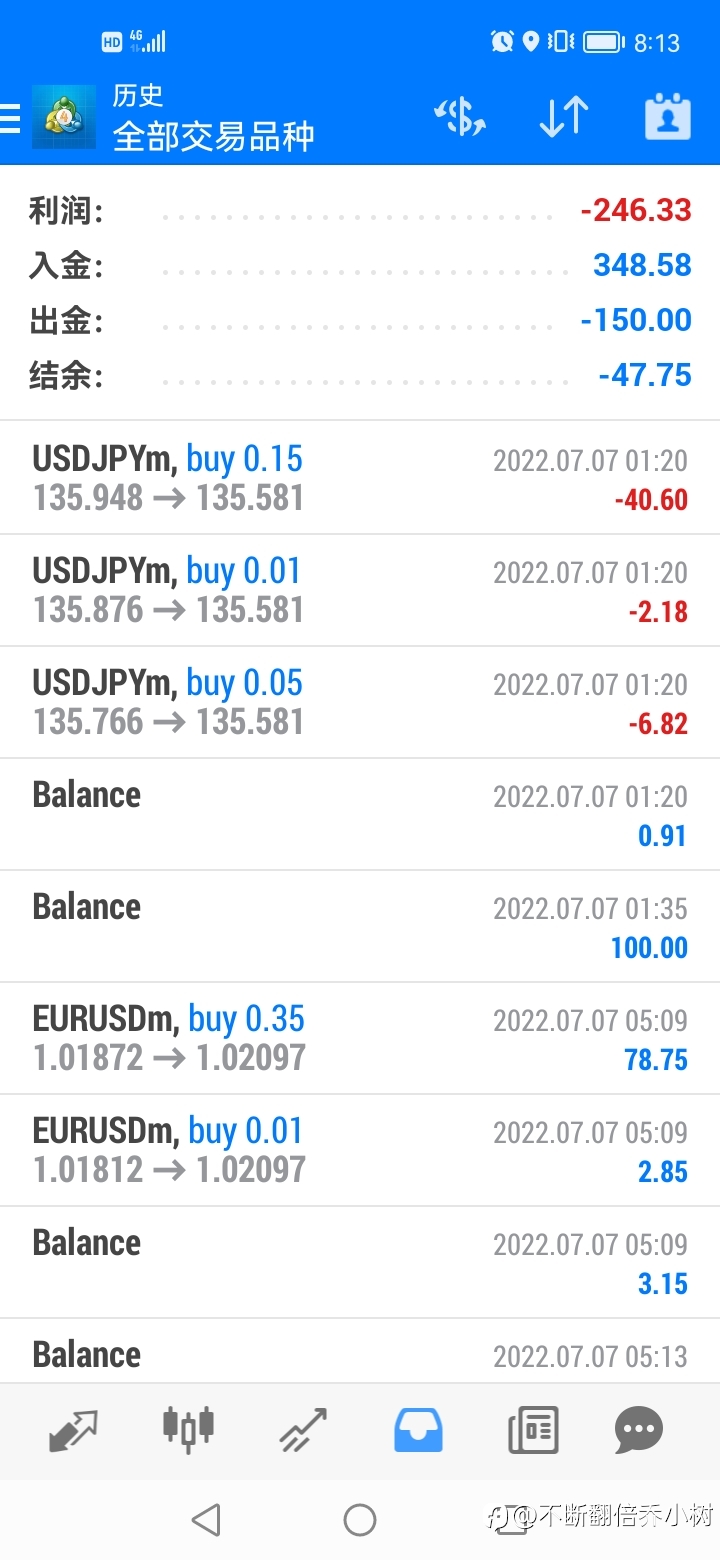Viewport: 720px width, 1560px height.
Task: Change history sort order with arrows icon
Action: pyautogui.click(x=564, y=117)
